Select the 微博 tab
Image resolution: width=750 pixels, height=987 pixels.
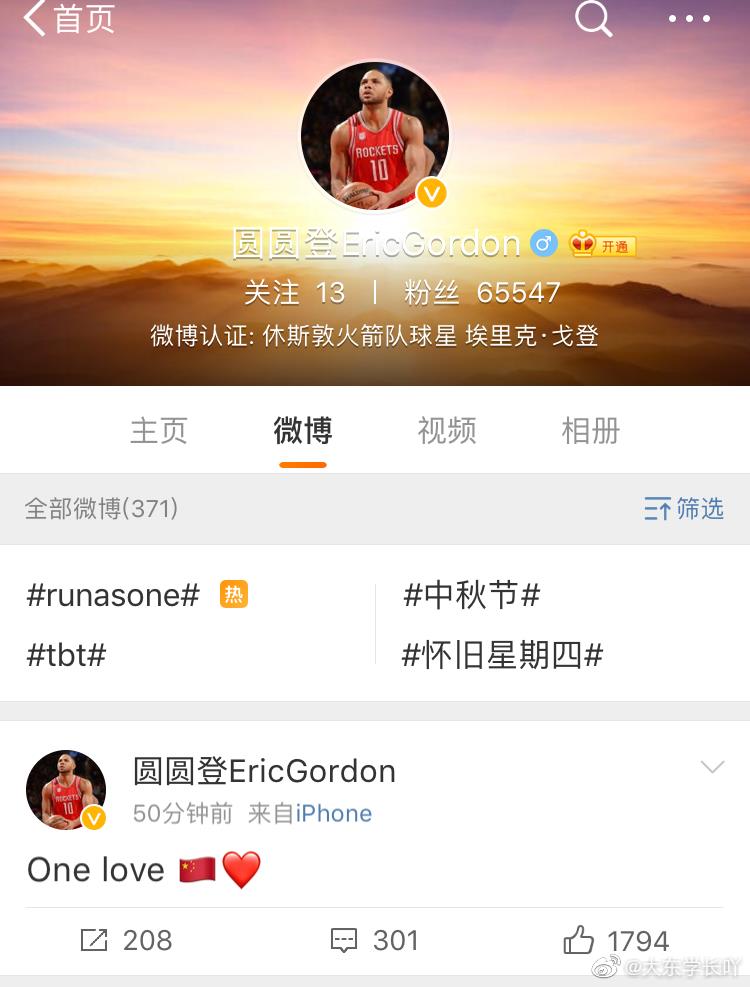pyautogui.click(x=303, y=431)
